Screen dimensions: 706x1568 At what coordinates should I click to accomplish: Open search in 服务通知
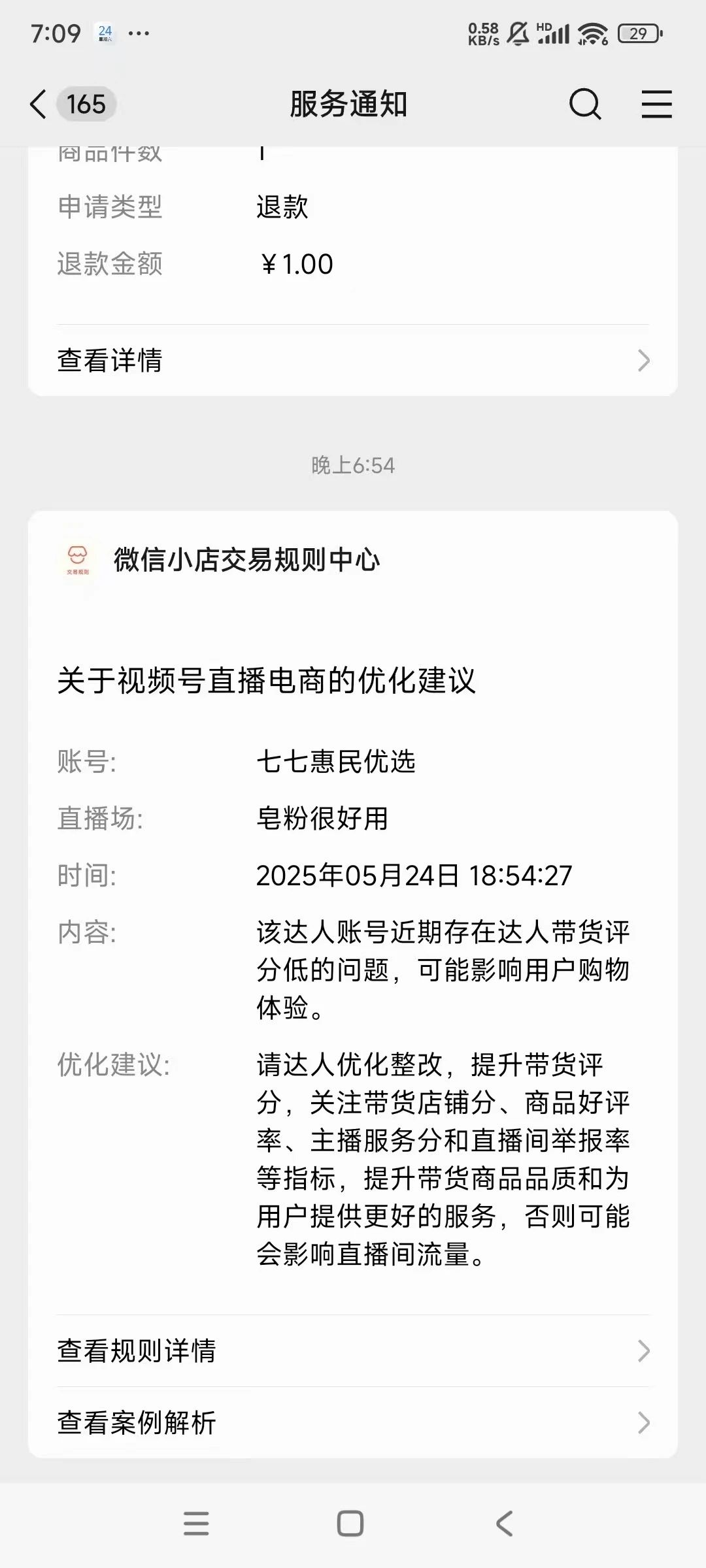(x=585, y=104)
